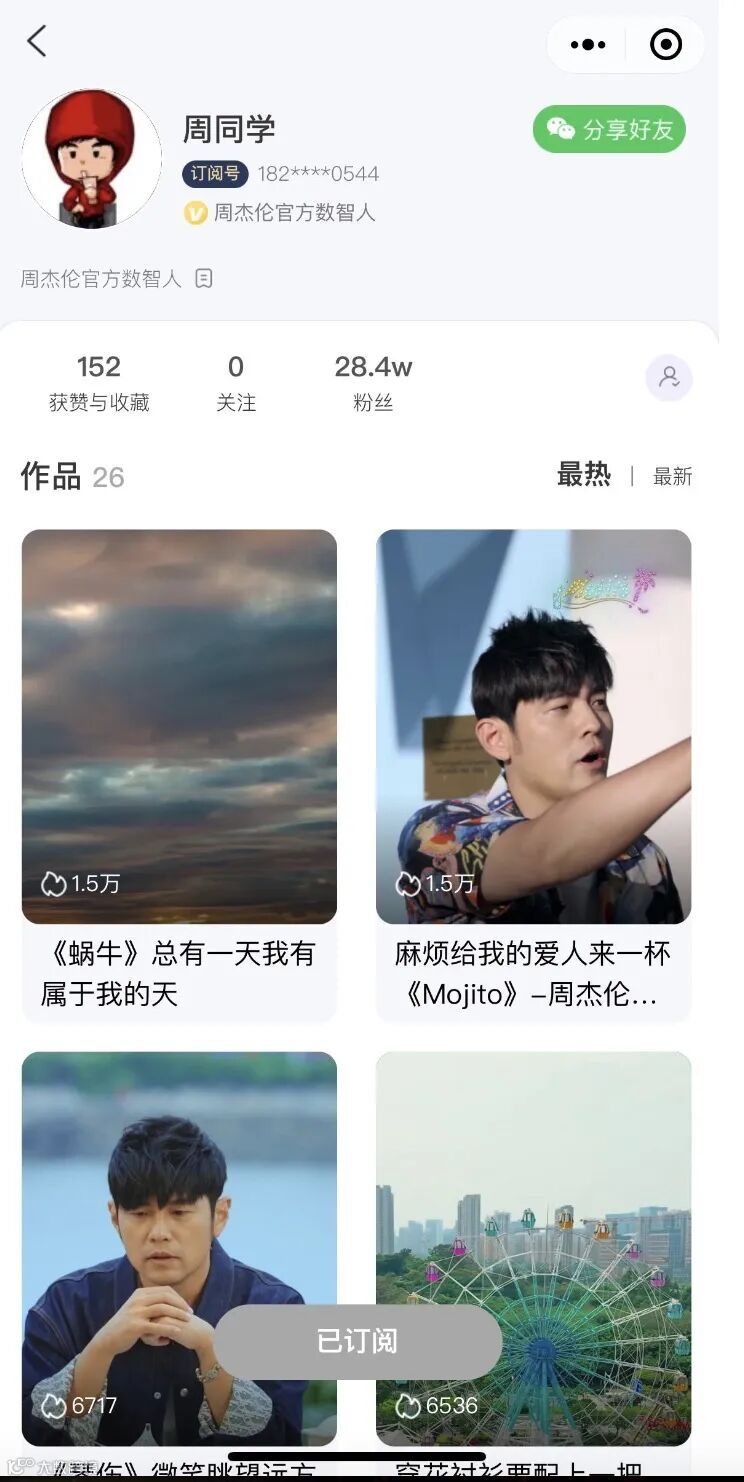Tap the green 分享好友 button
The height and width of the screenshot is (1482, 744).
[x=609, y=130]
